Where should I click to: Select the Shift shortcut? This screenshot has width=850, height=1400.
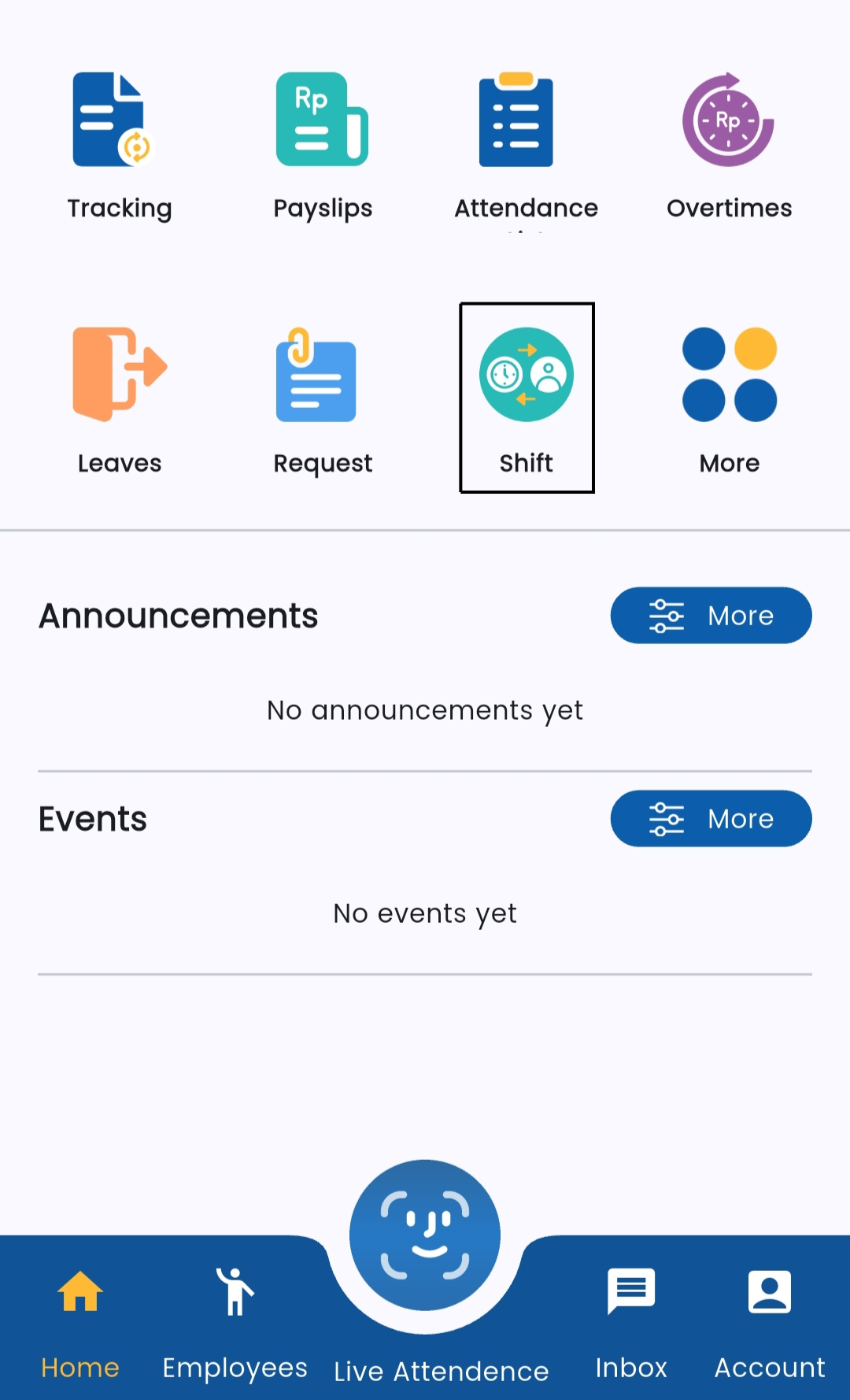527,398
